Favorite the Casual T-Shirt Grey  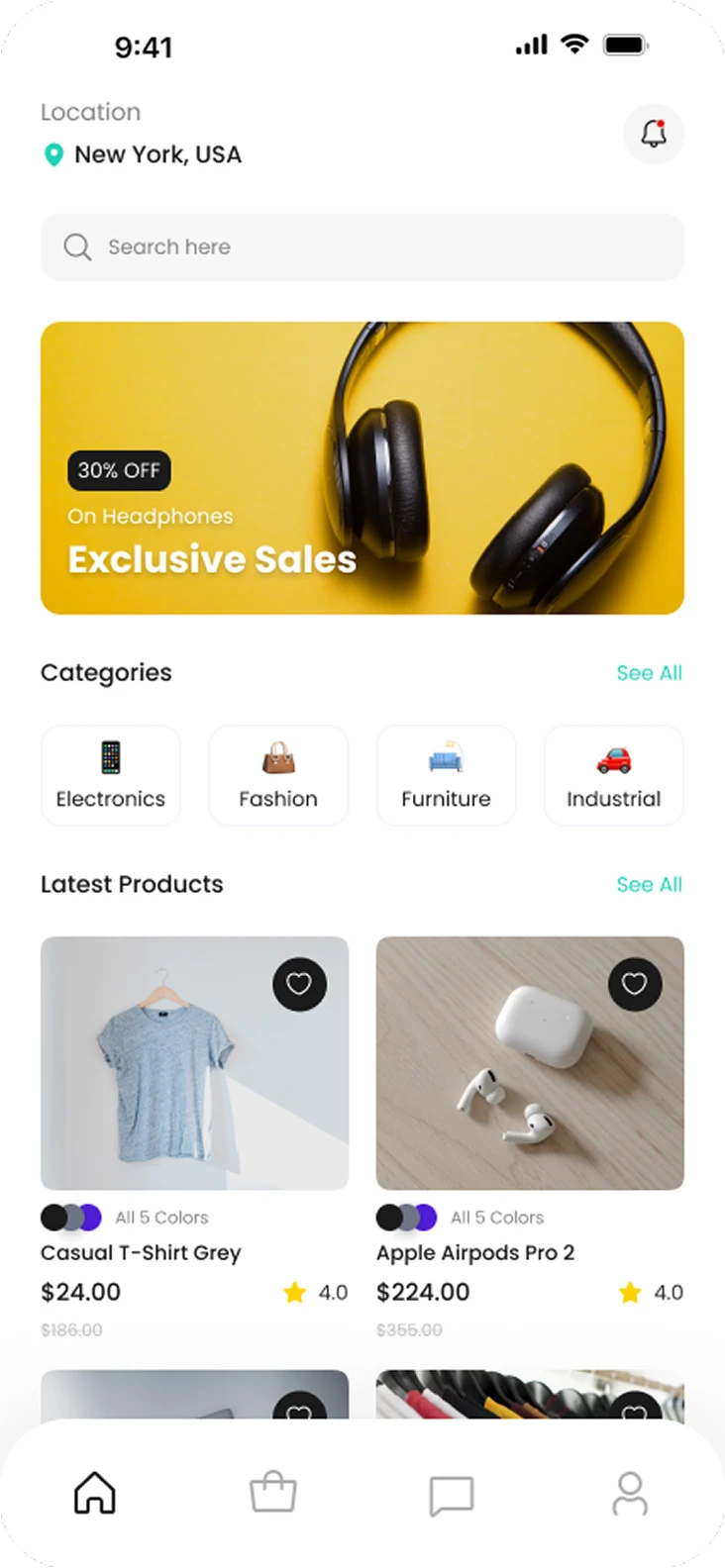click(299, 984)
